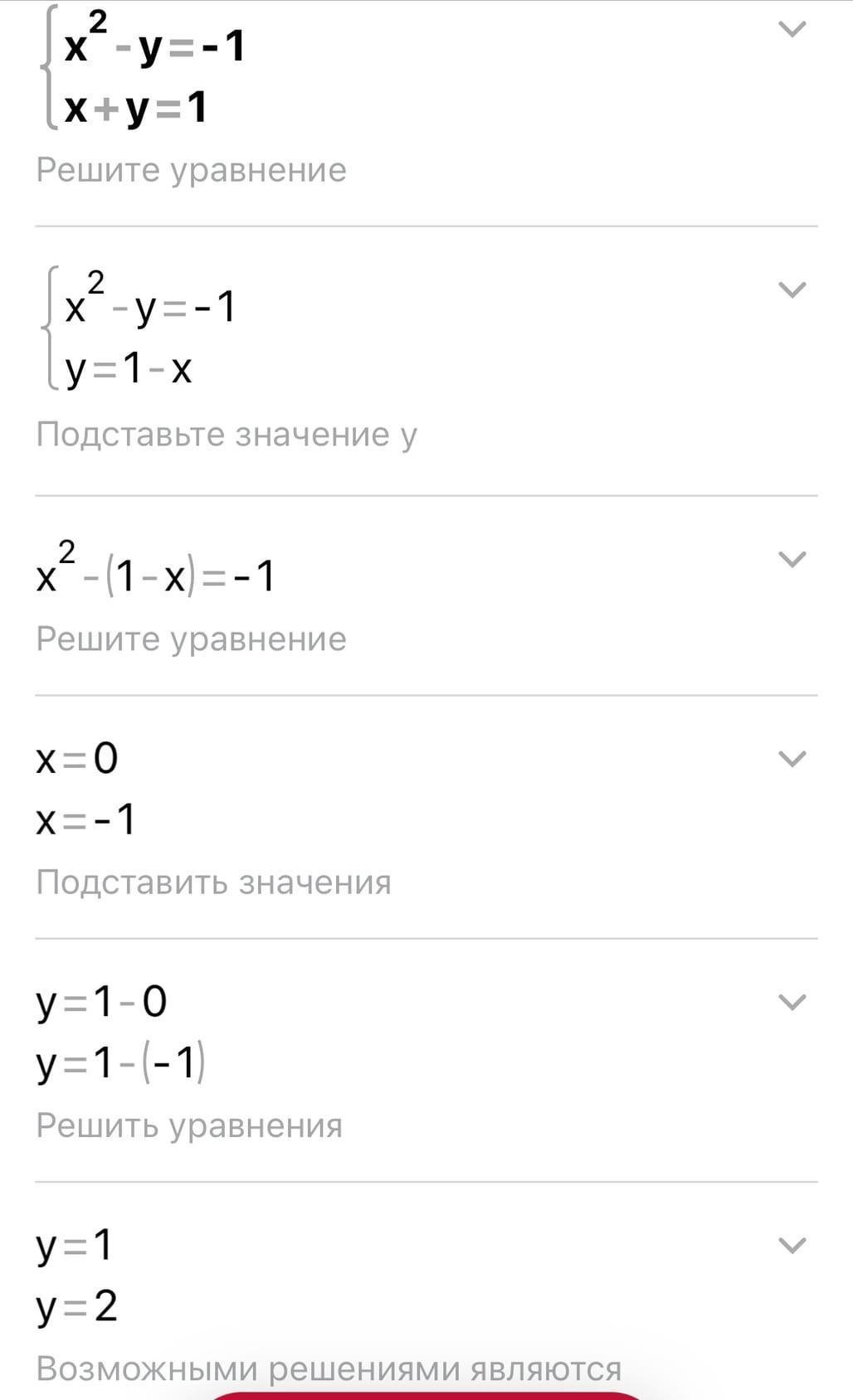
Task: Expand the step with y=1-x system
Action: point(792,290)
